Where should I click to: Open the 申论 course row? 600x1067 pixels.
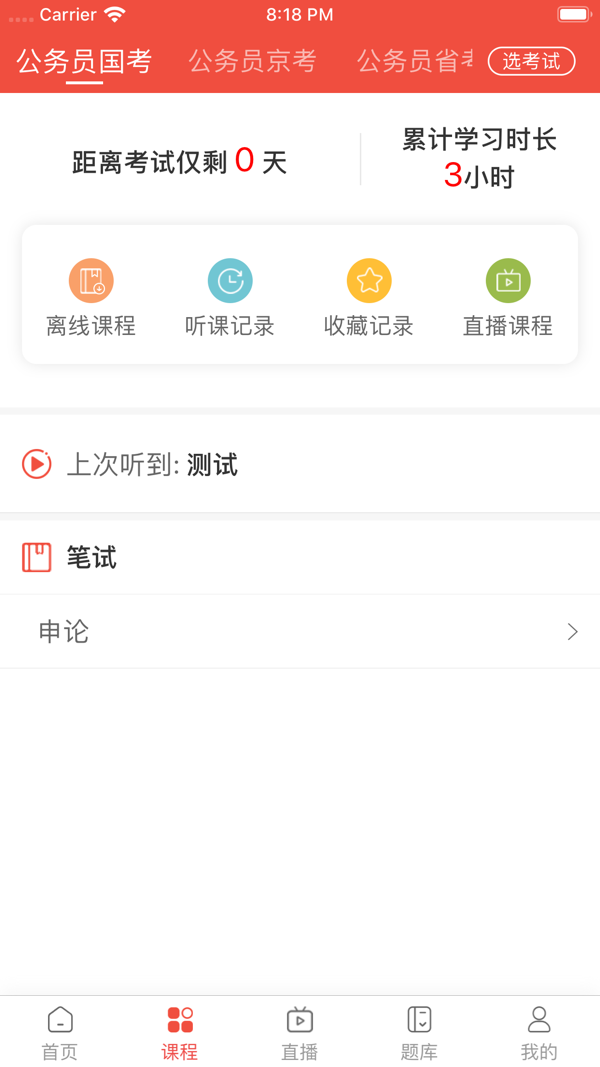point(300,632)
